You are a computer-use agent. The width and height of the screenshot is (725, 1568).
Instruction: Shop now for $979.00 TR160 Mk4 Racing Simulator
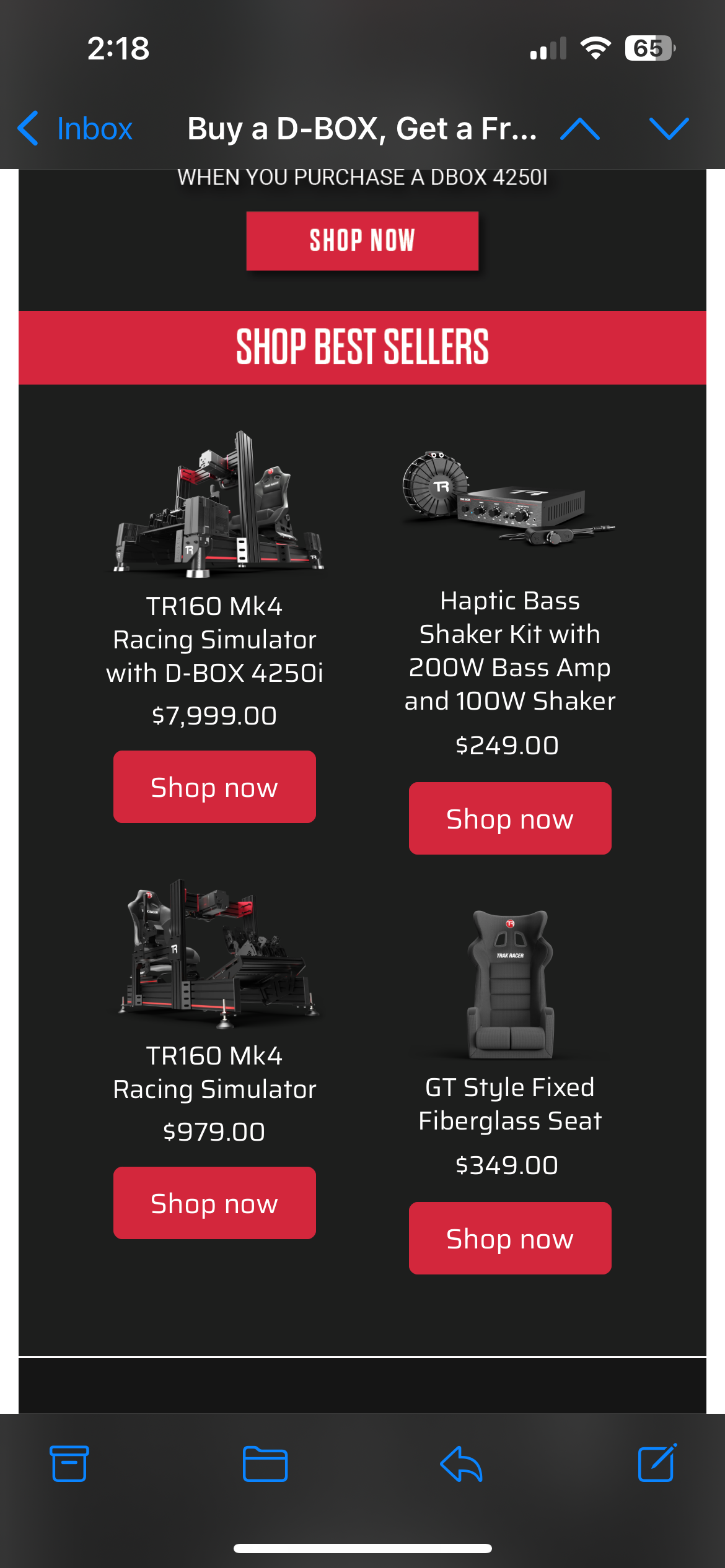point(214,1203)
